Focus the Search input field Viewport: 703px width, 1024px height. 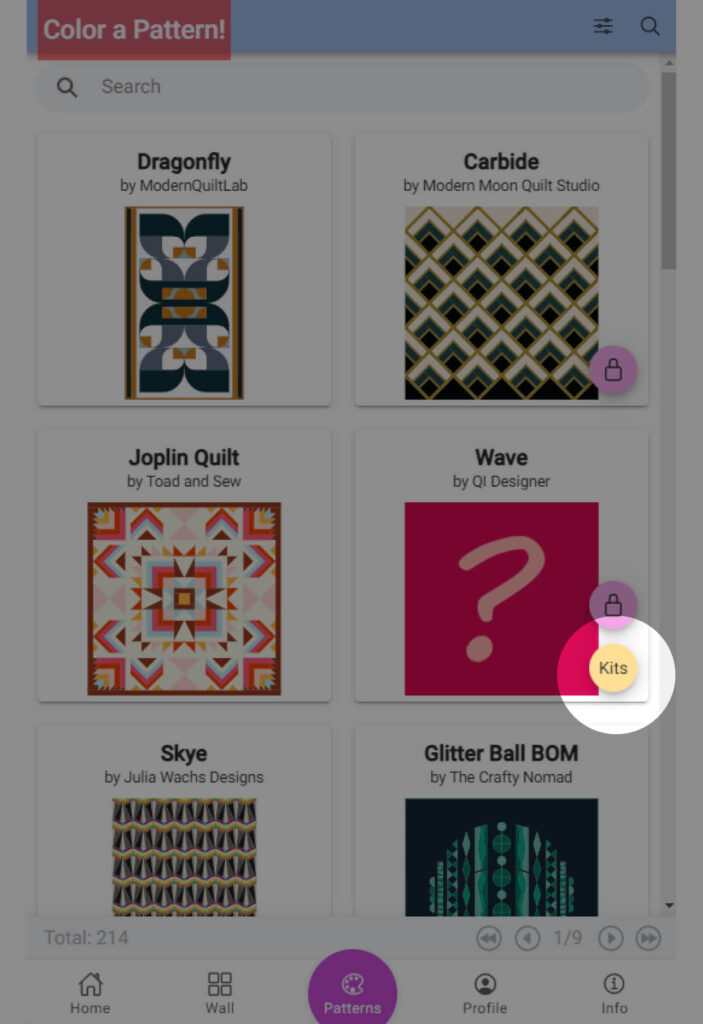[x=360, y=87]
